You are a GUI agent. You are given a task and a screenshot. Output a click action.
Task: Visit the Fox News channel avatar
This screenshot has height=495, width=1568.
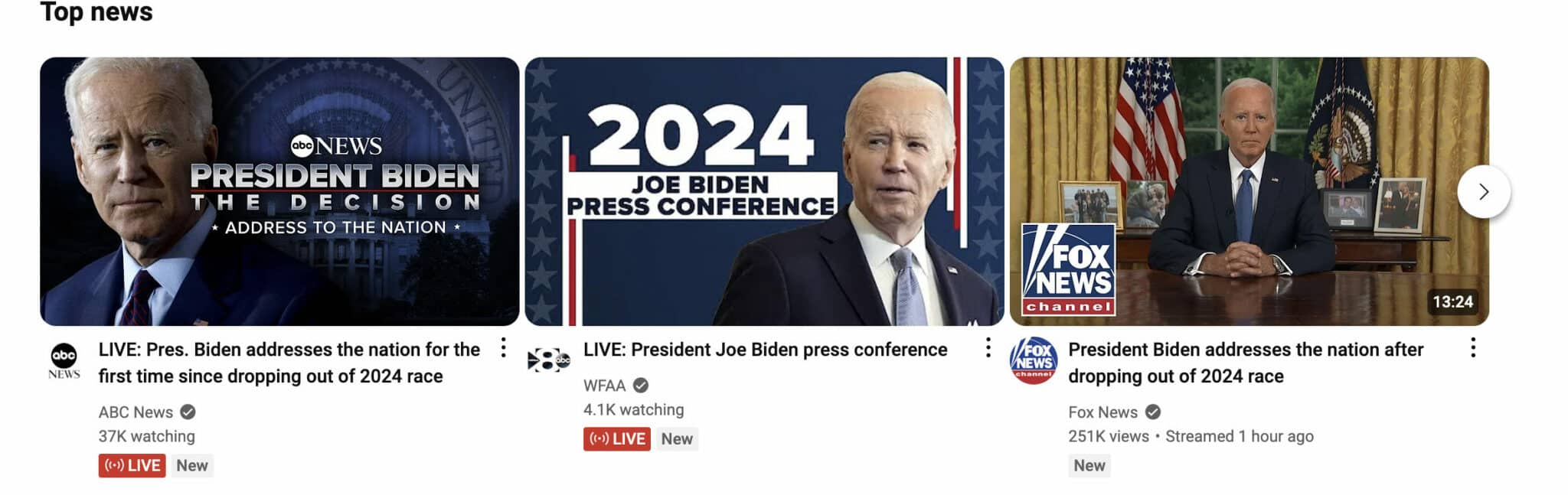click(x=1034, y=360)
